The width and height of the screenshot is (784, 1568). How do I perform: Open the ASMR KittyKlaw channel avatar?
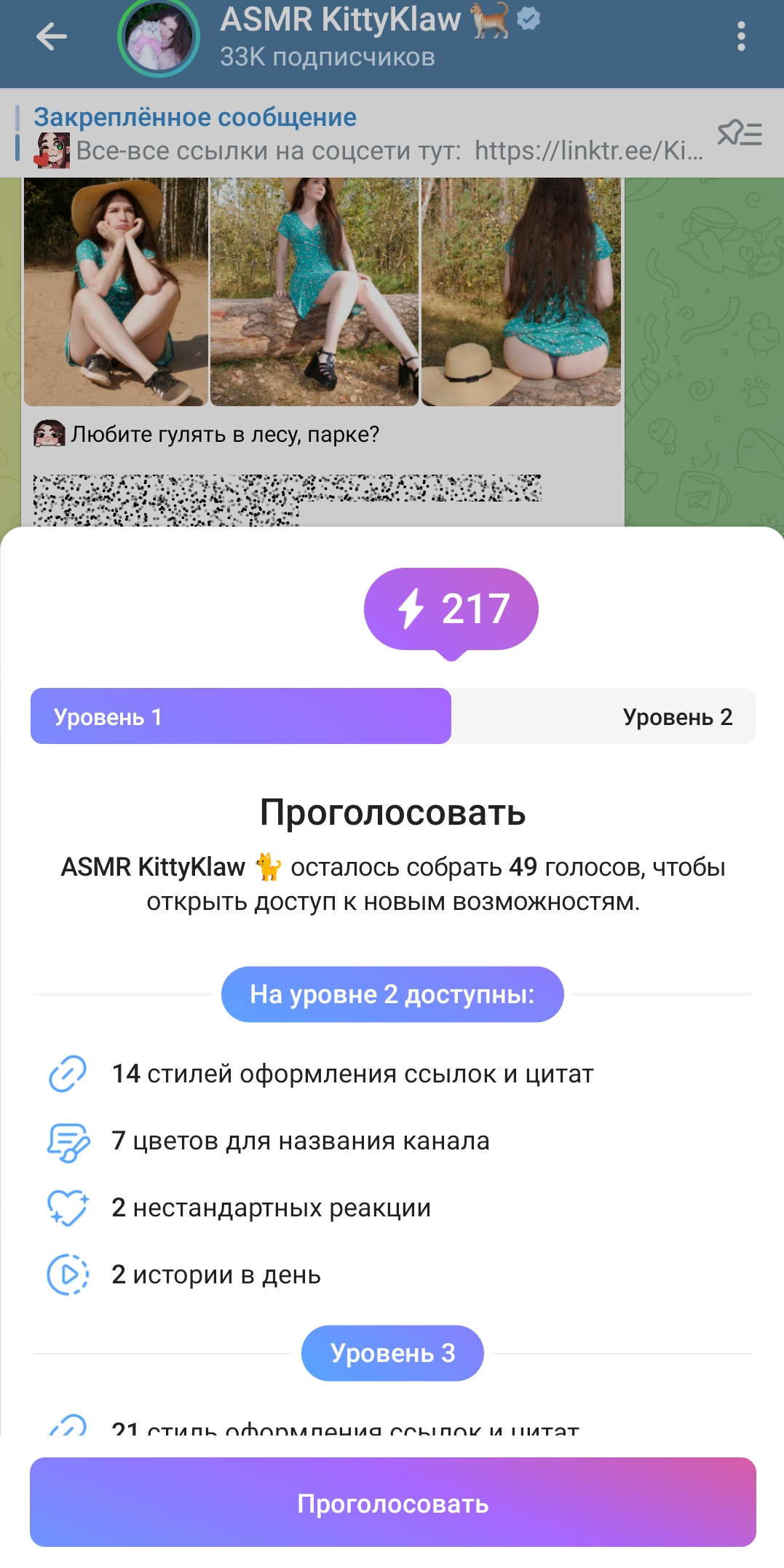[x=159, y=38]
